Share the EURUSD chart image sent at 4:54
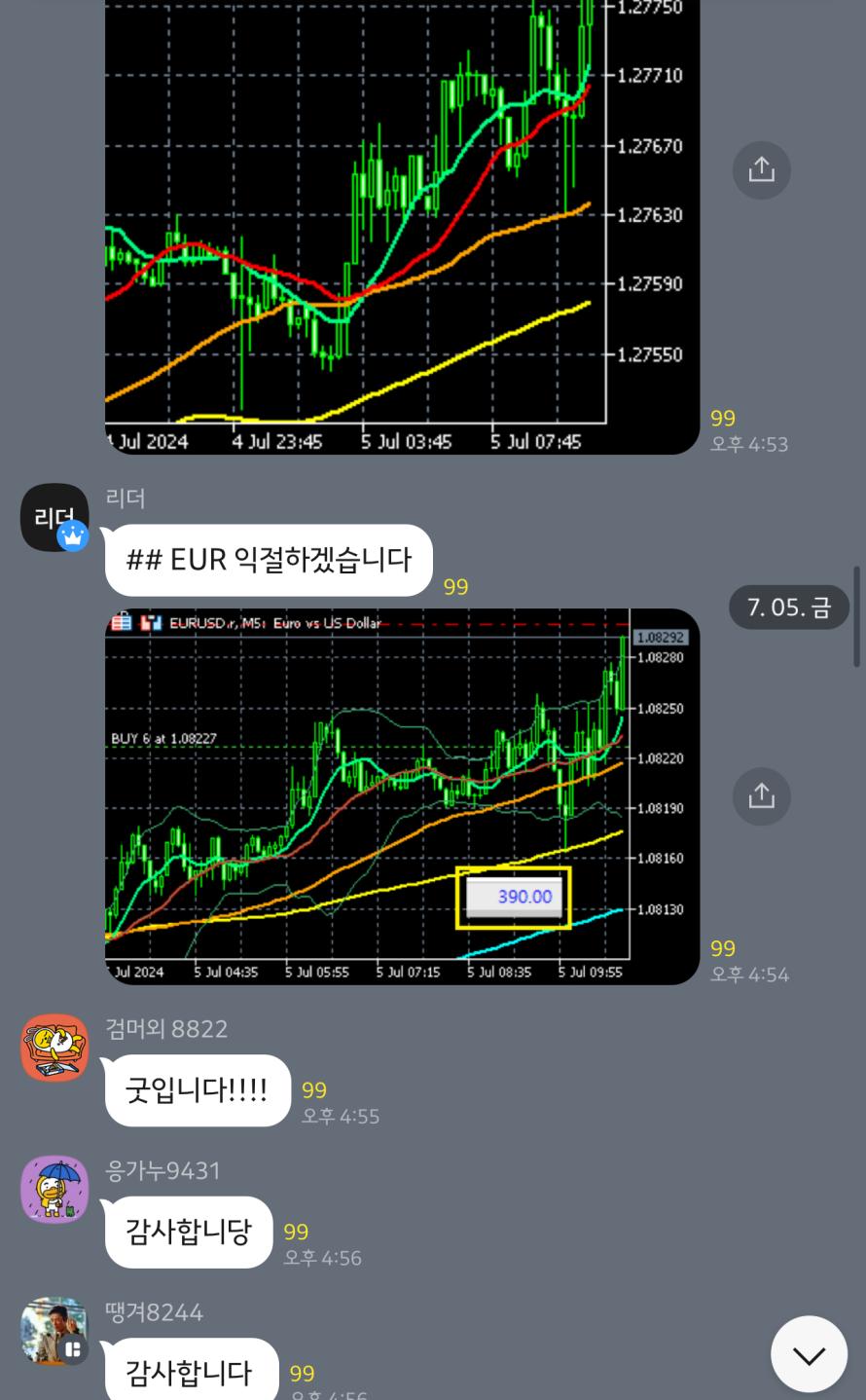Image resolution: width=866 pixels, height=1400 pixels. (x=761, y=796)
